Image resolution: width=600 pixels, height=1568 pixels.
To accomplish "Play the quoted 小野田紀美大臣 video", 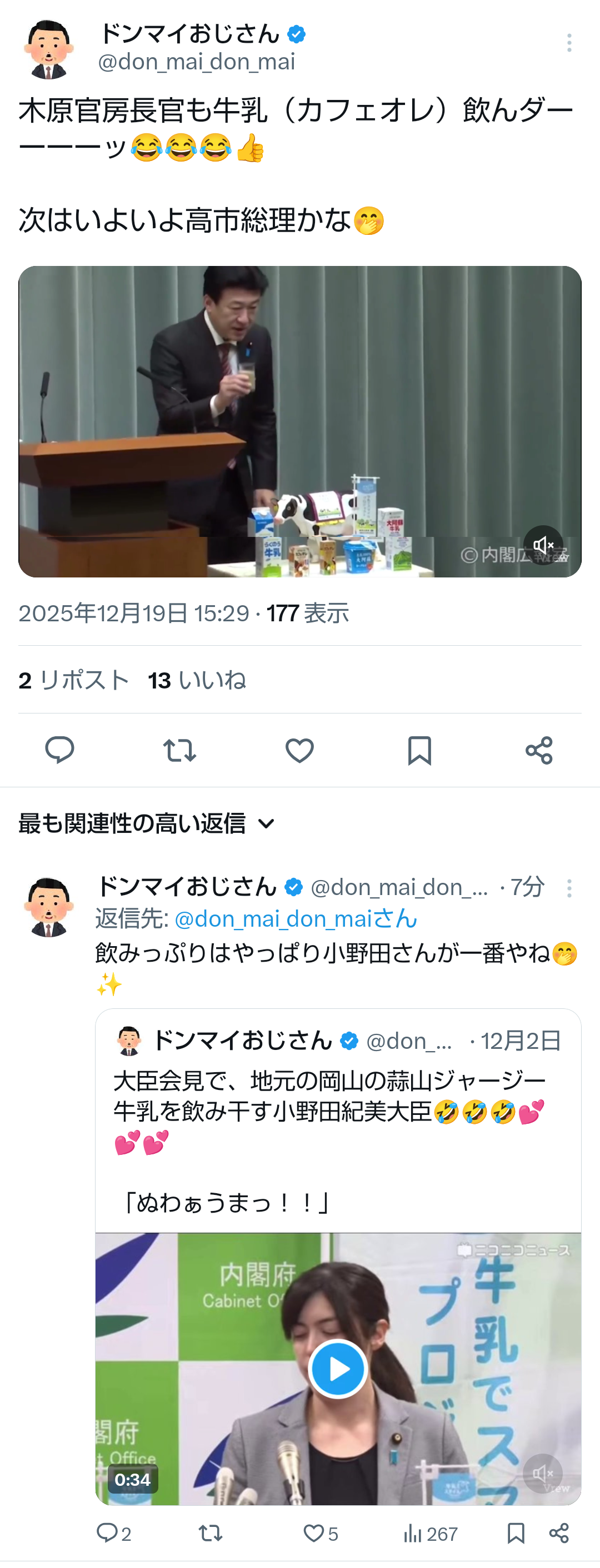I will tap(338, 1369).
